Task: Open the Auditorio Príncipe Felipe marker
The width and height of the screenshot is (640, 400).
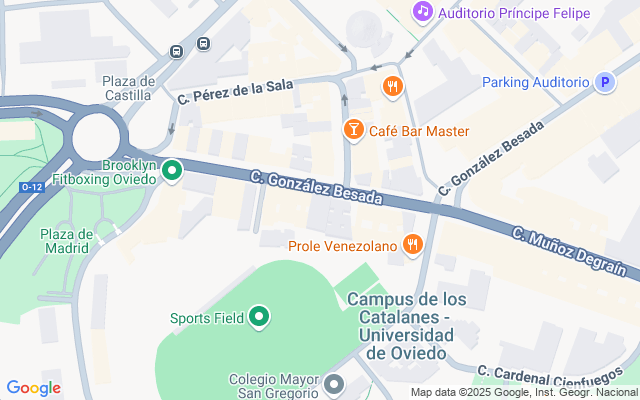Action: coord(423,12)
